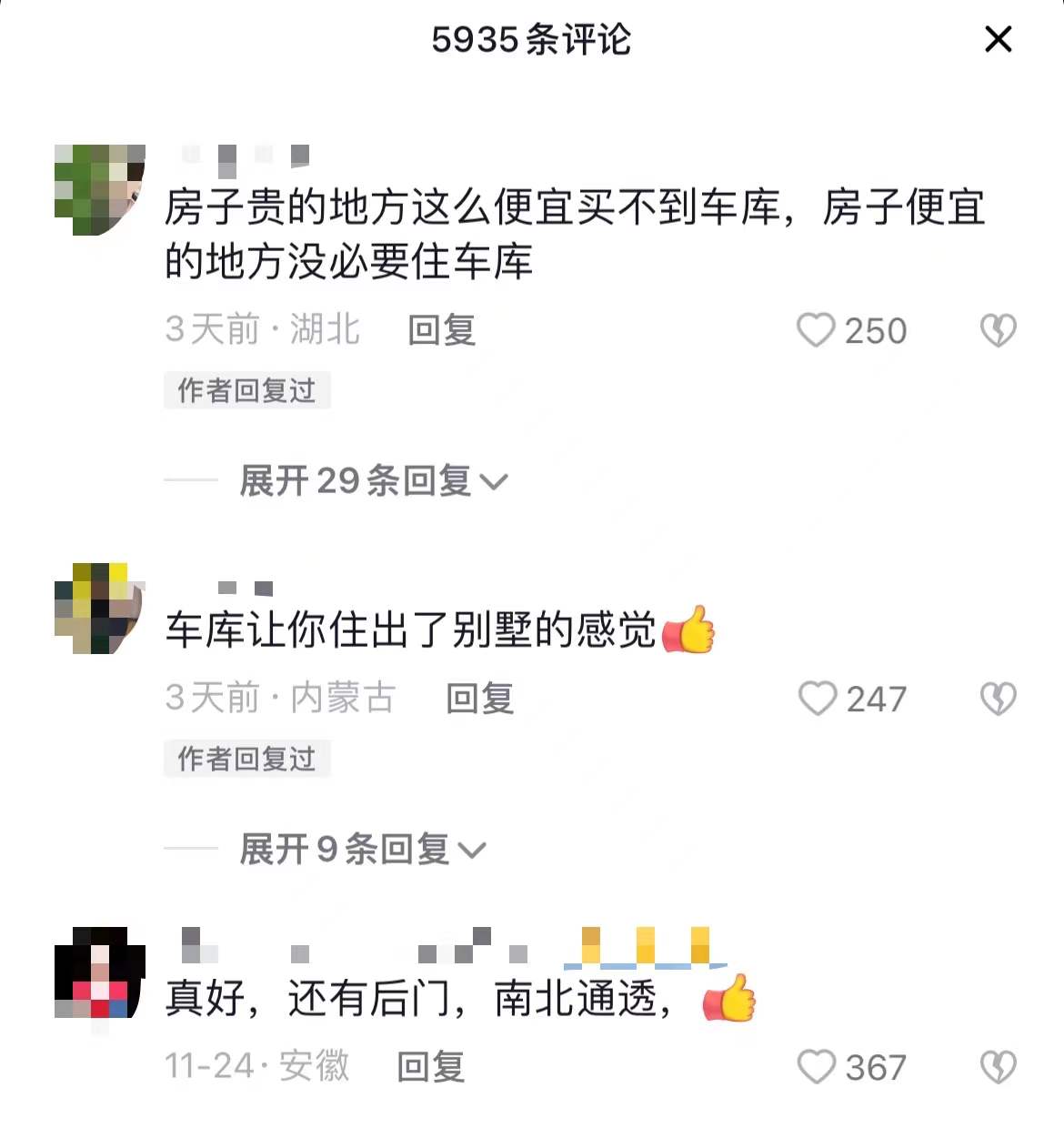Click the thumbs-up emoji in the second comment
Viewport: 1064px width, 1128px height.
689,626
